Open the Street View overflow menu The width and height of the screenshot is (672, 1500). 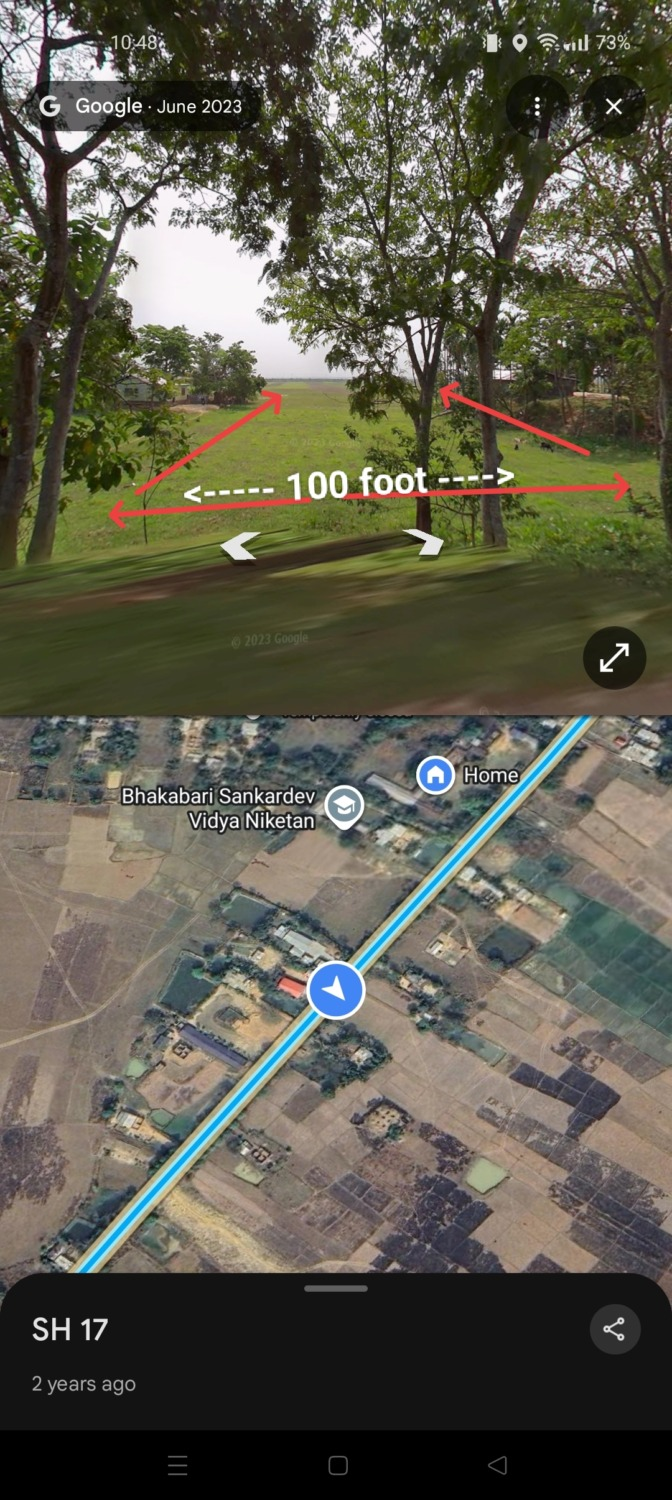pos(537,106)
